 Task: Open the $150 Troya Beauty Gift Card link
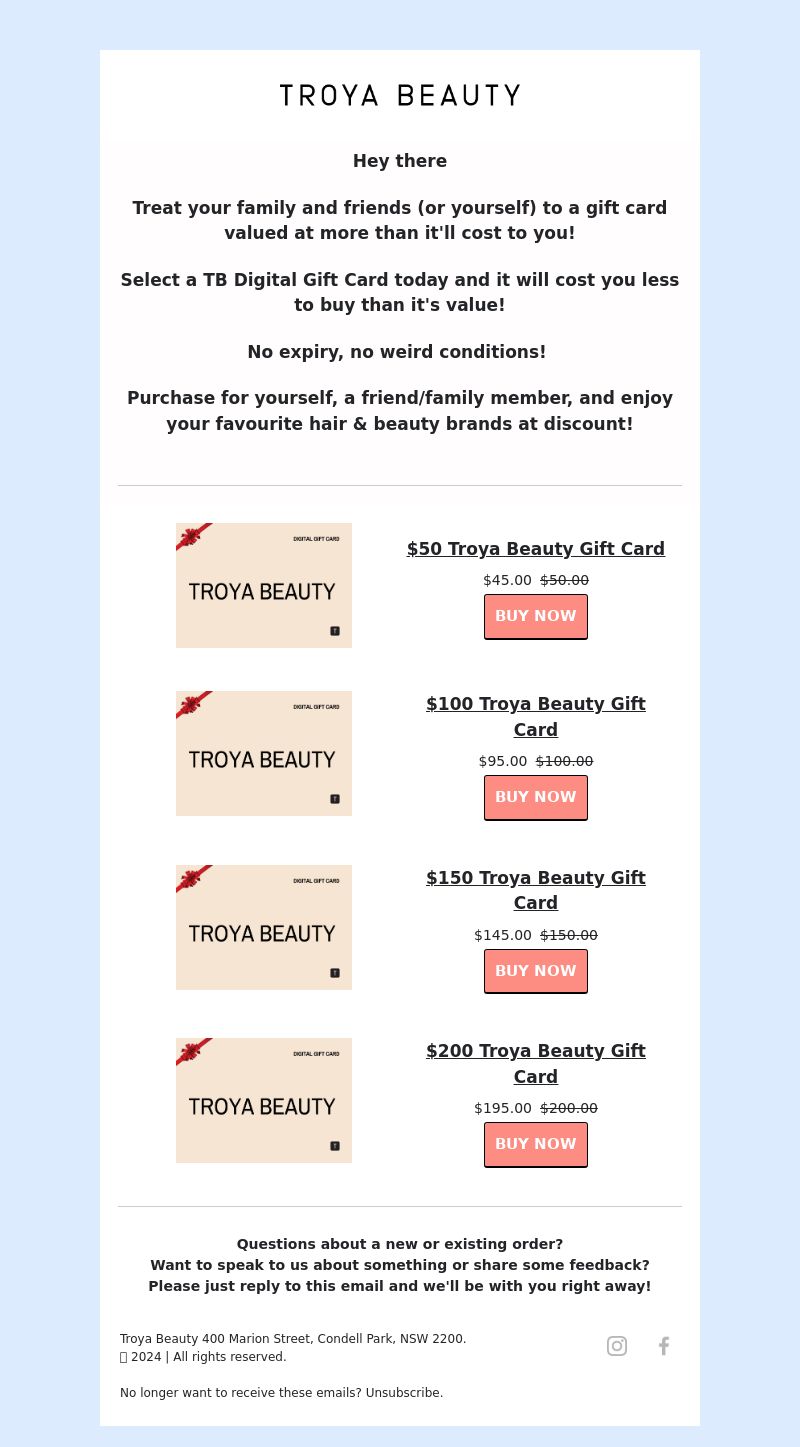tap(536, 890)
